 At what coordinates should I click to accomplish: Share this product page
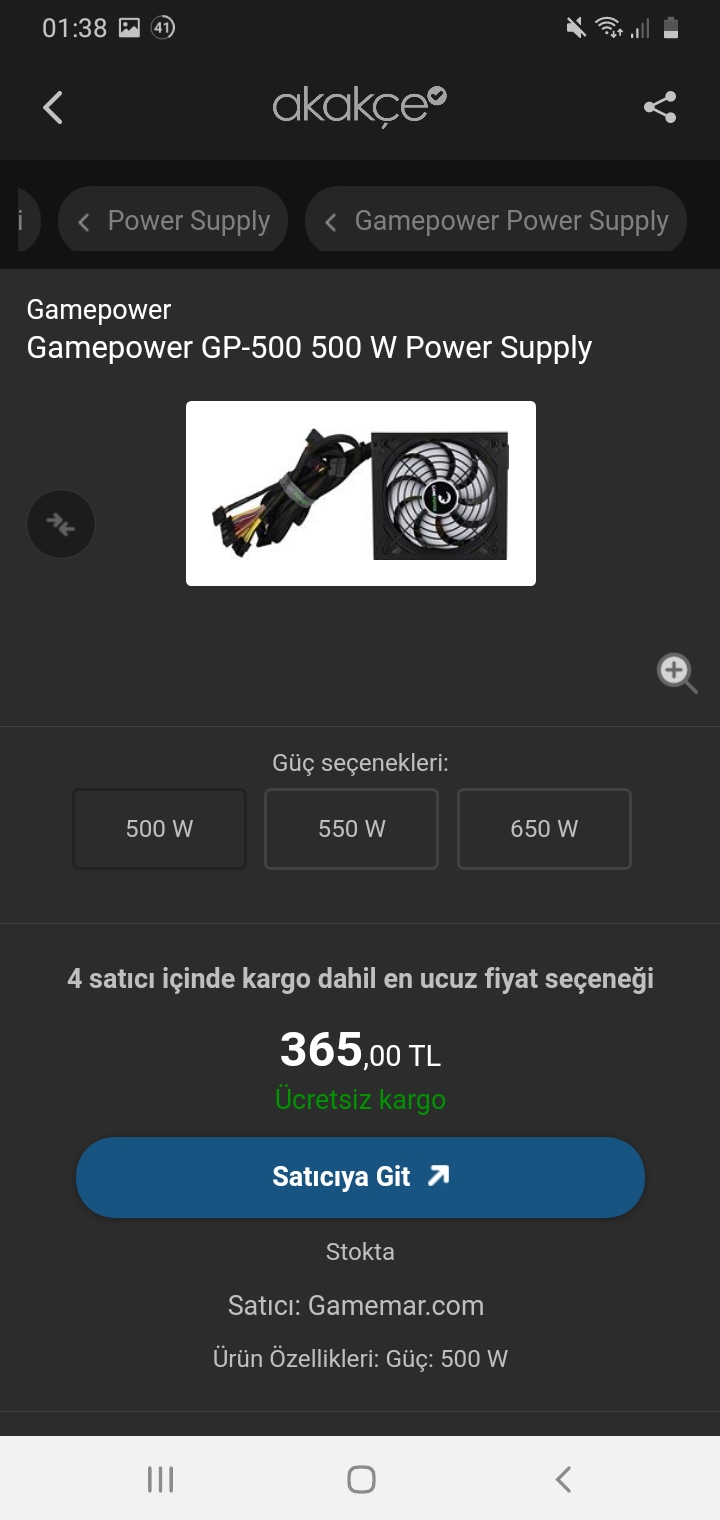coord(660,107)
